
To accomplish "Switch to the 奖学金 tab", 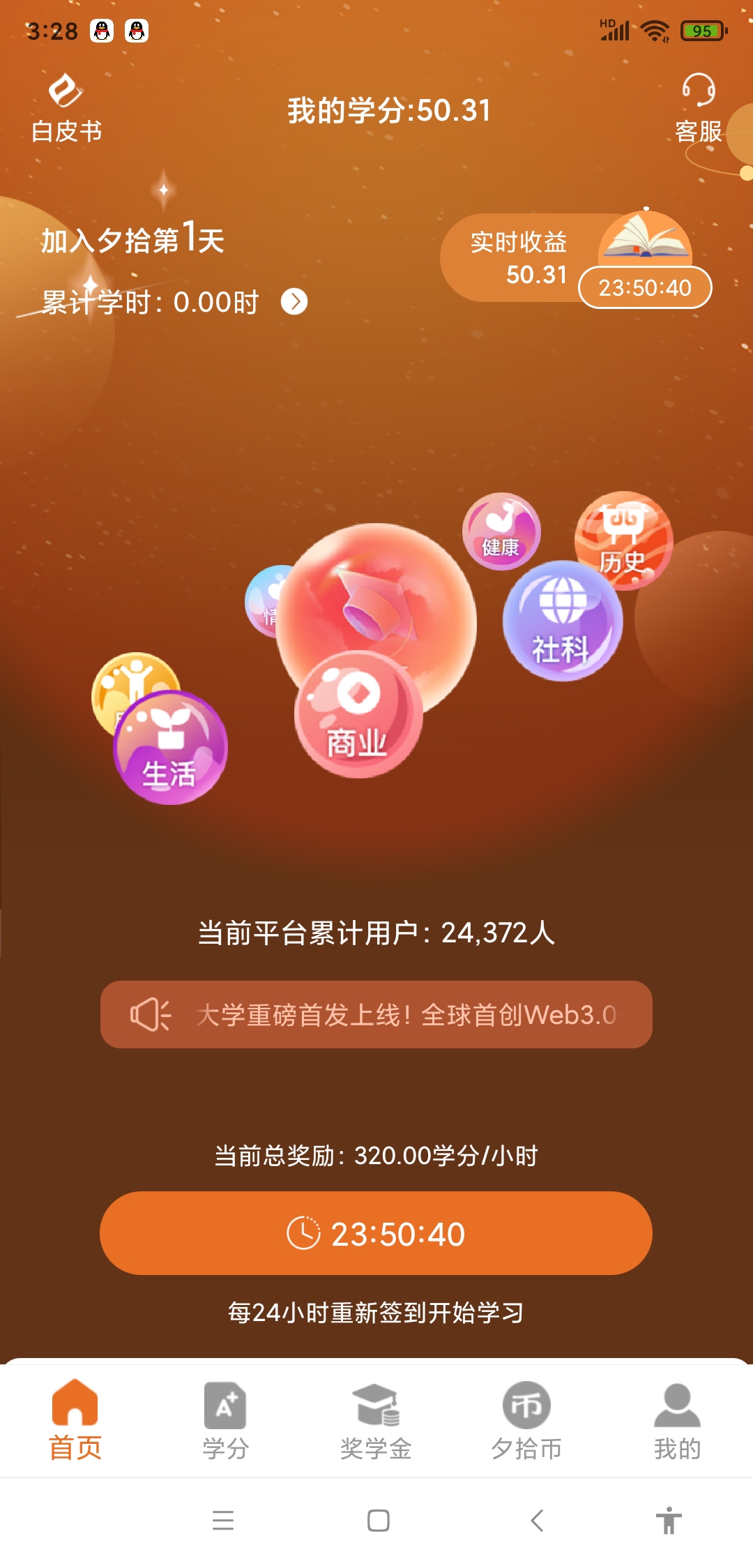I will coord(376,1420).
